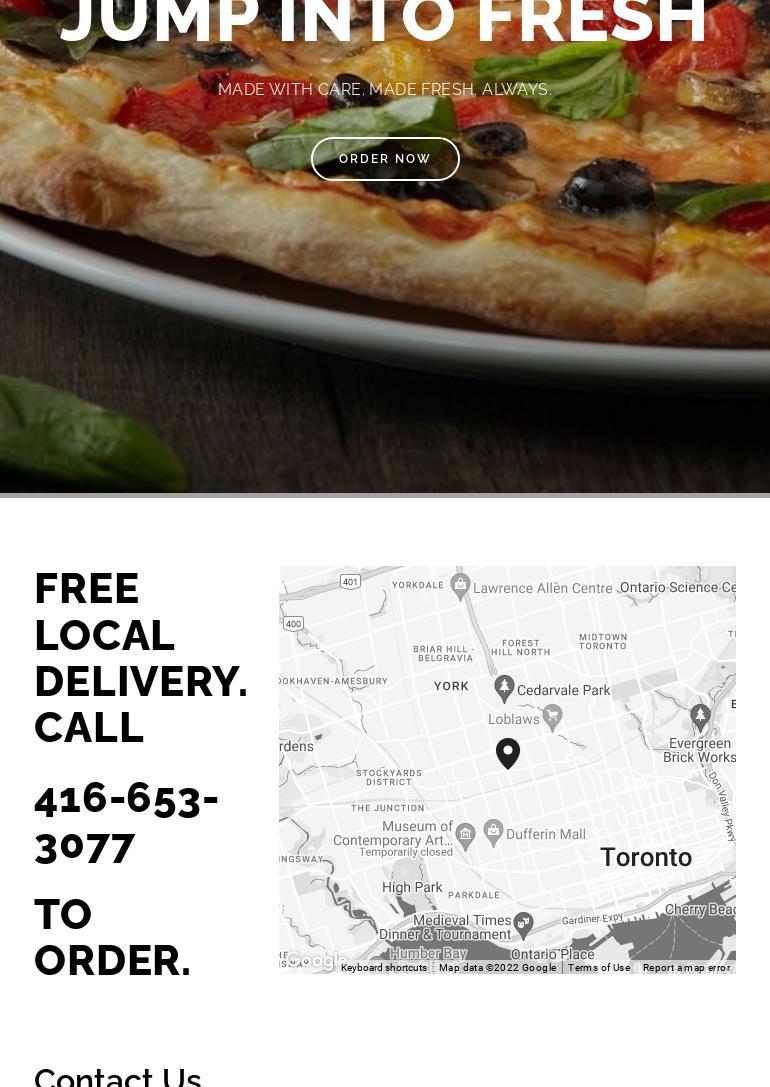Report a map error
This screenshot has height=1087, width=770.
pos(686,968)
